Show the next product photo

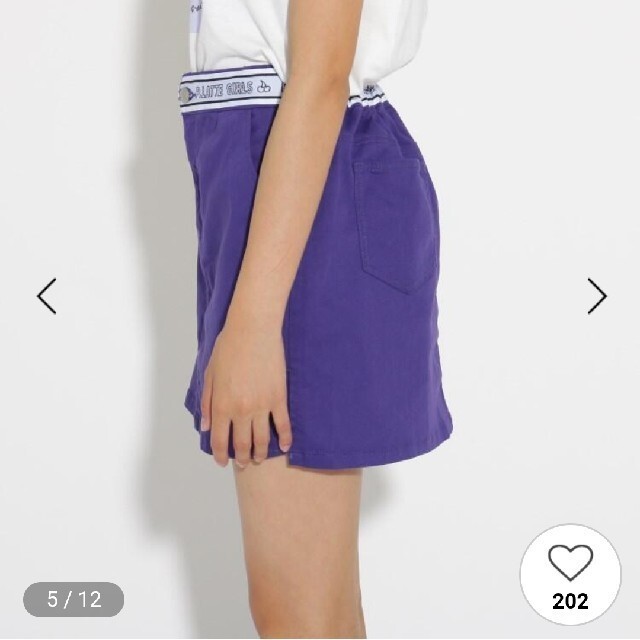(596, 295)
